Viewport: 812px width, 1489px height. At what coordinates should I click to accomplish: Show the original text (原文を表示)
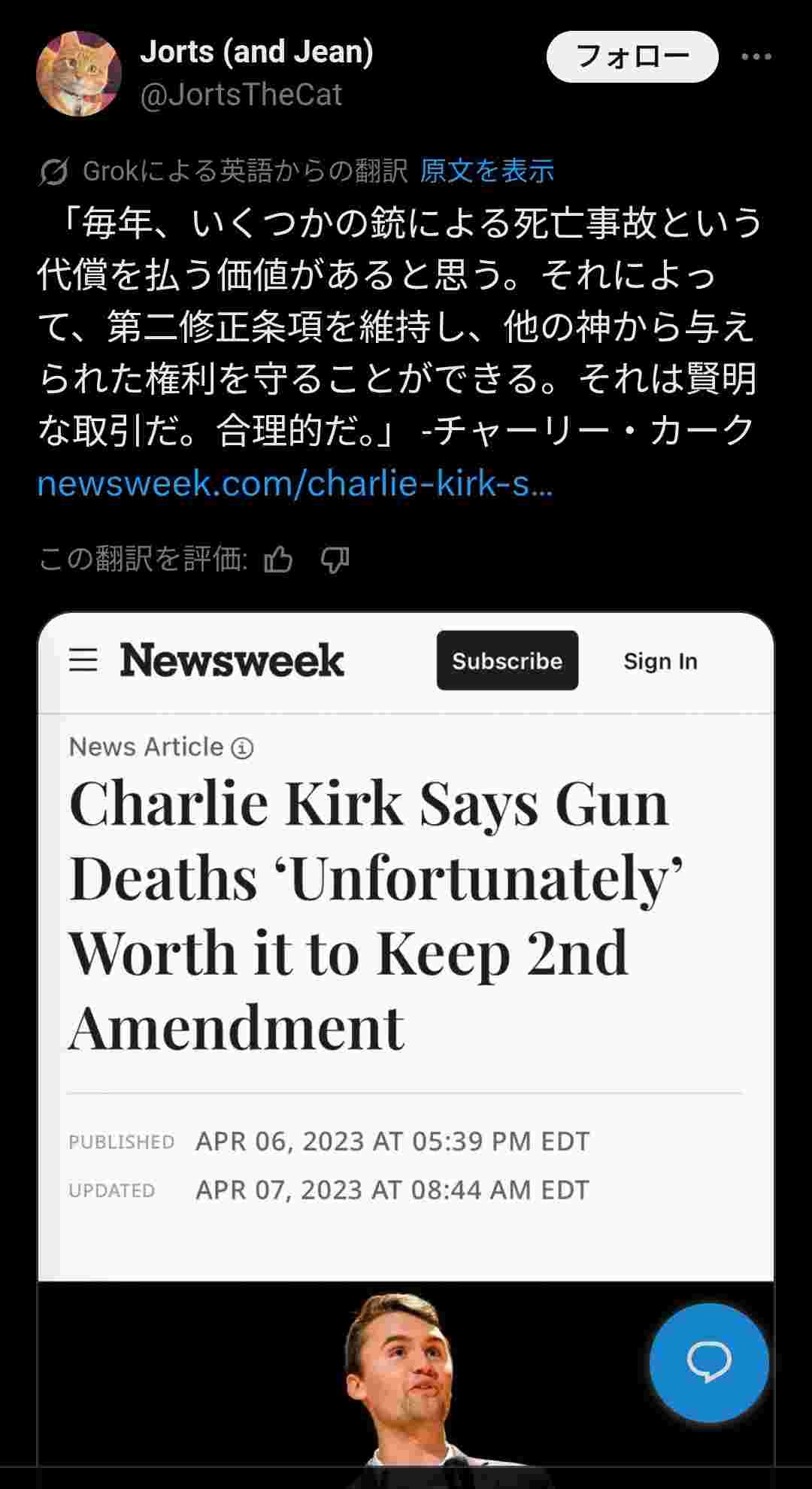(x=486, y=171)
